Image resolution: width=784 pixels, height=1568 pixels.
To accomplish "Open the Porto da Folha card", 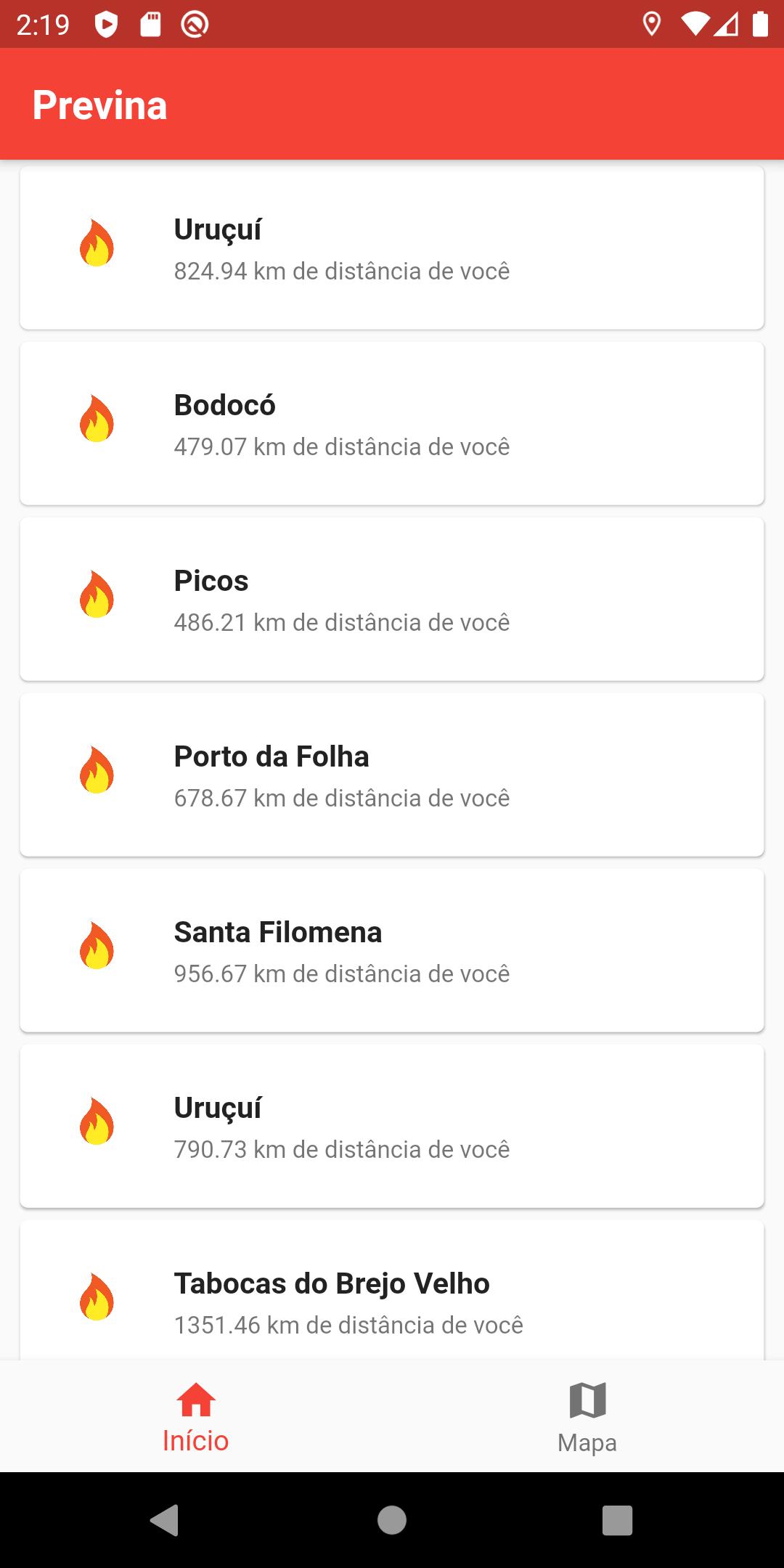I will click(x=392, y=775).
